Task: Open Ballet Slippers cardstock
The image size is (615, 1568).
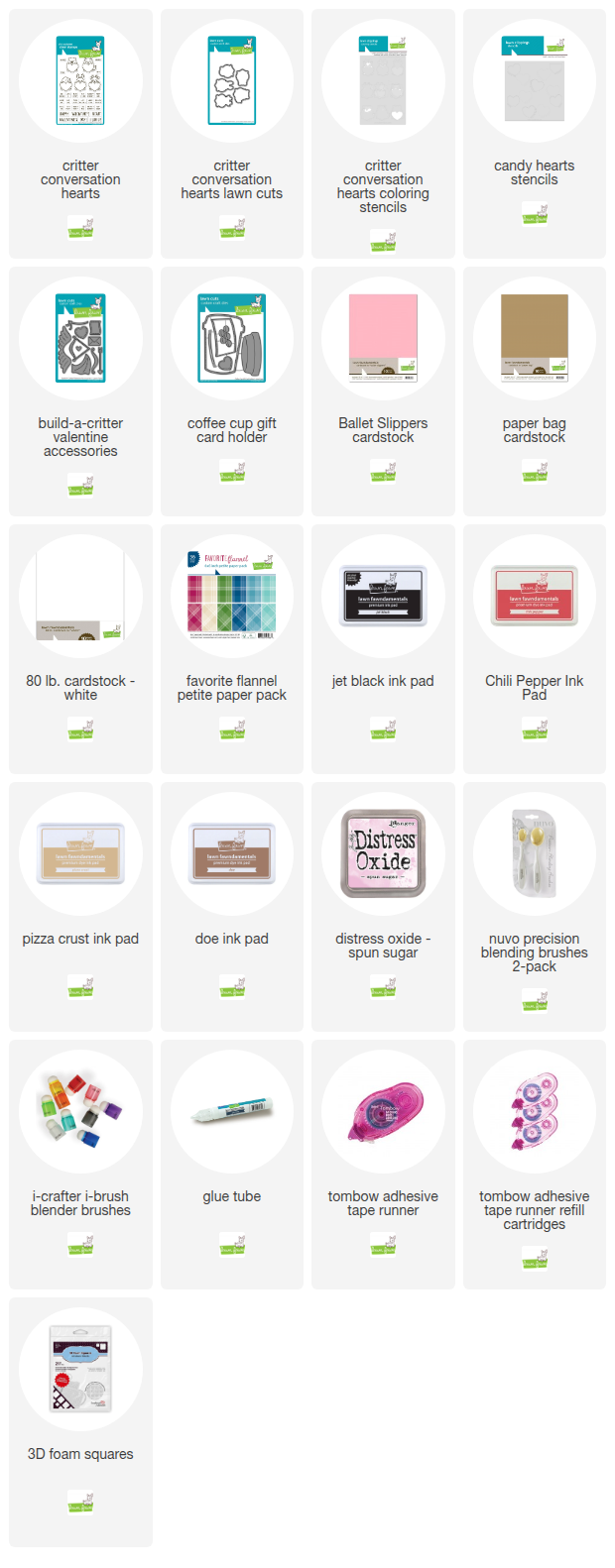Action: [383, 339]
